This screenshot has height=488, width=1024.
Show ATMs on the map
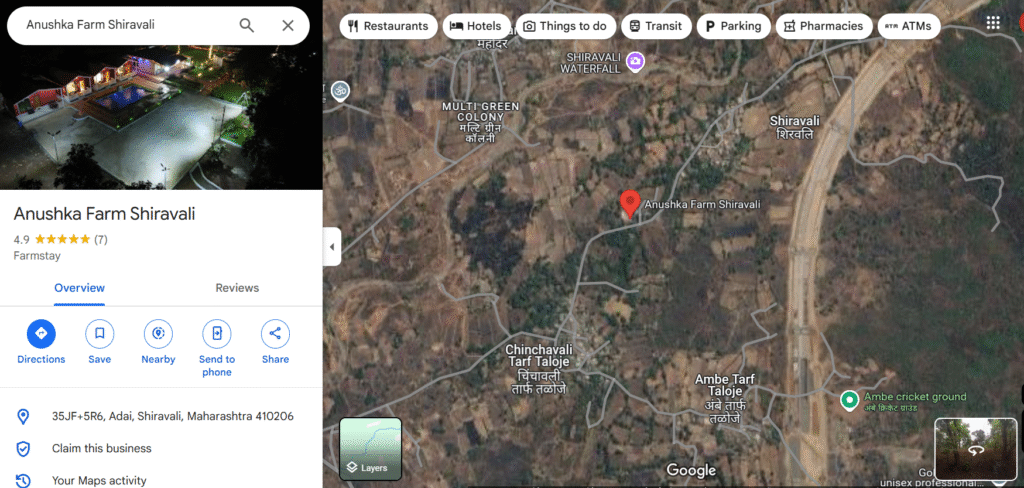click(908, 26)
